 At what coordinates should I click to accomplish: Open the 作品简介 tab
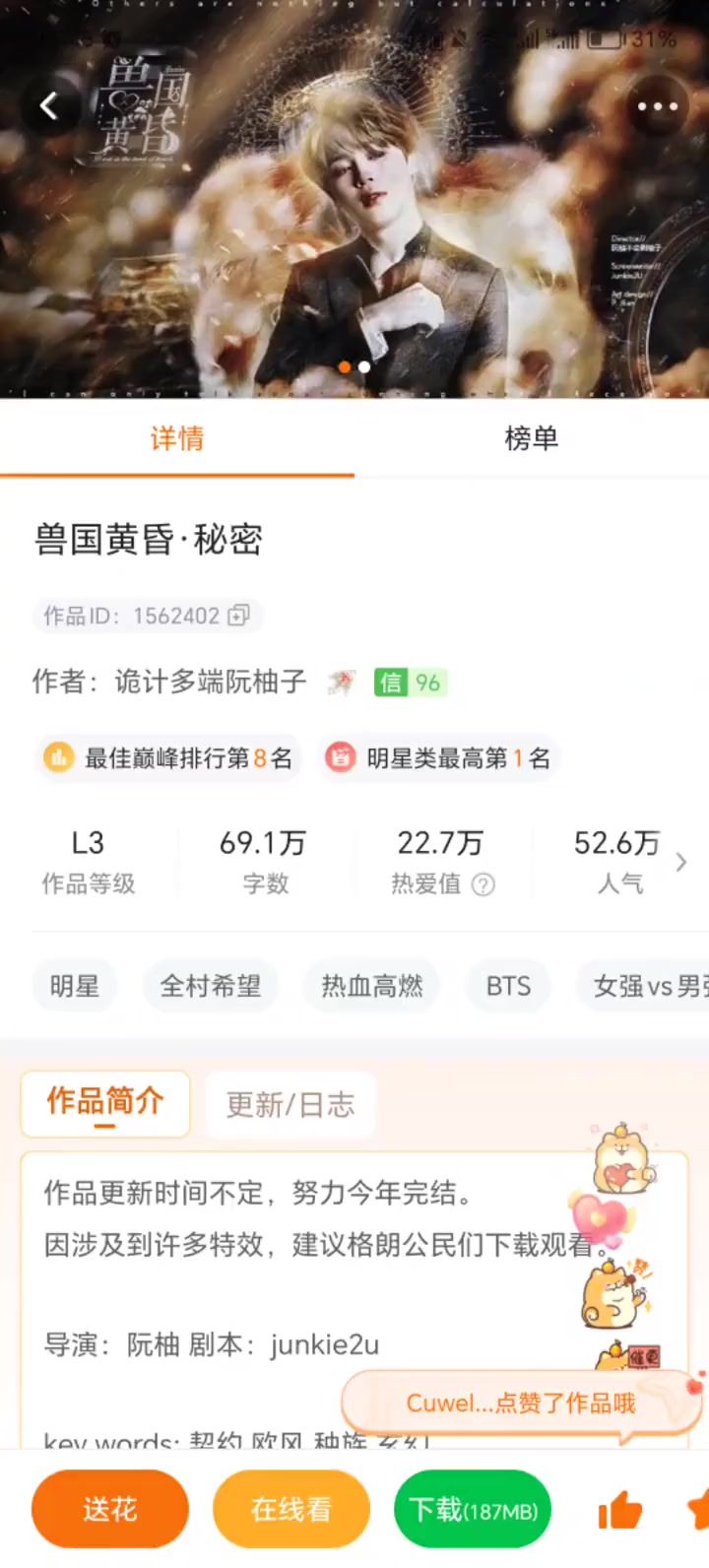pyautogui.click(x=105, y=1103)
